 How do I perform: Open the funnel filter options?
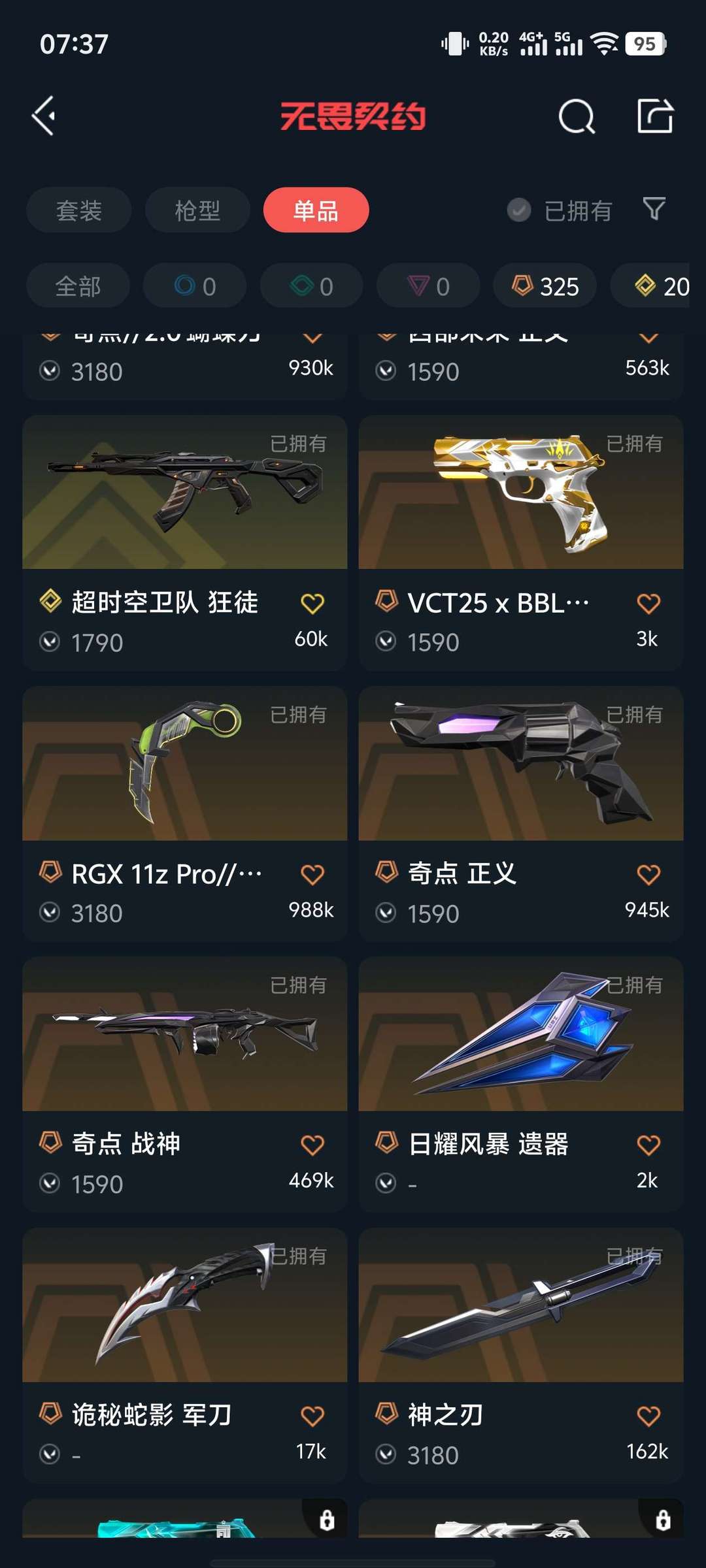[x=654, y=209]
